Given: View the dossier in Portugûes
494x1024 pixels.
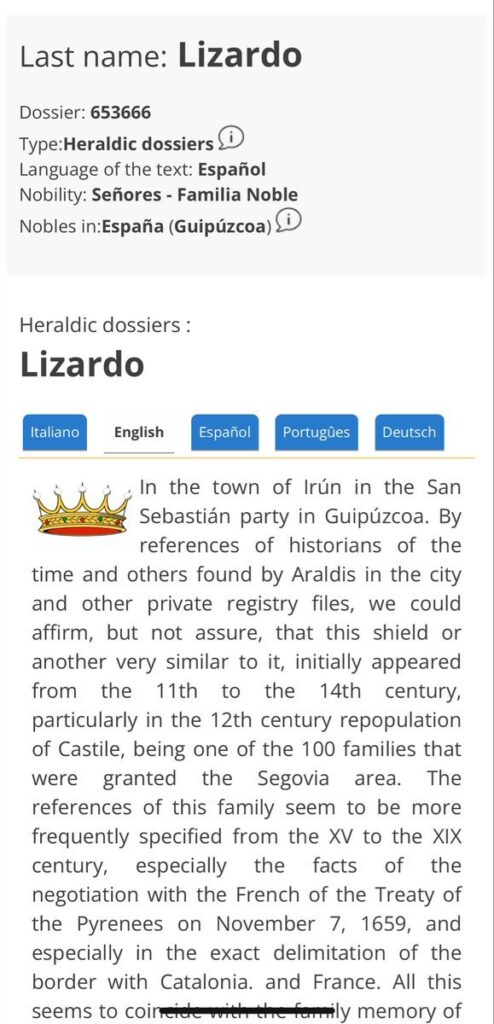Looking at the screenshot, I should 316,432.
